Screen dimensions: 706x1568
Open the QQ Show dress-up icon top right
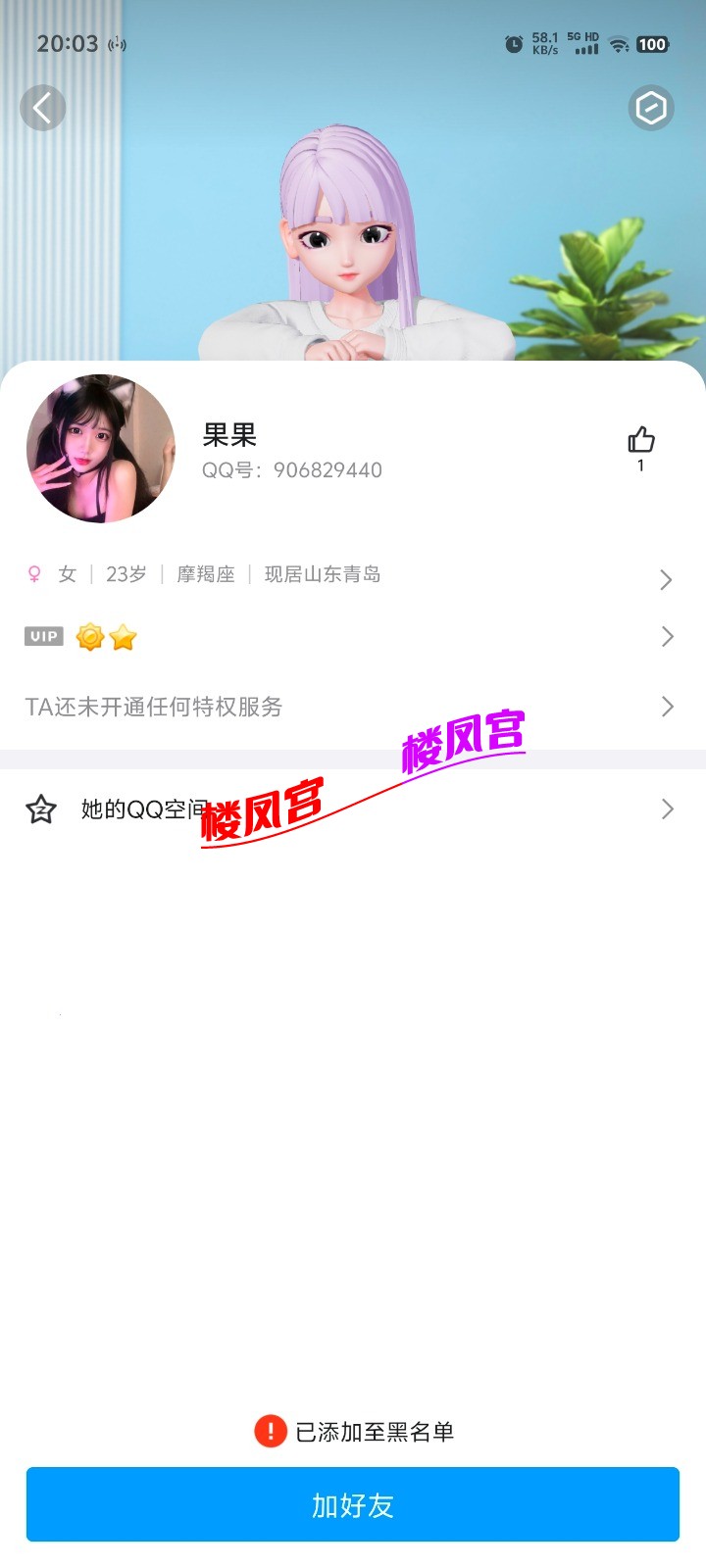tap(650, 108)
